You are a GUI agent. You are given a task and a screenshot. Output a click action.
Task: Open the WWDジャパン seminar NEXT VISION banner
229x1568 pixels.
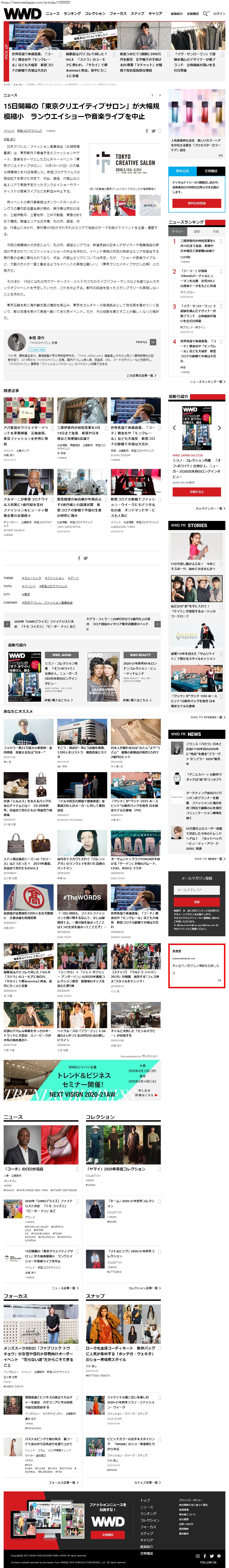[x=82, y=1080]
